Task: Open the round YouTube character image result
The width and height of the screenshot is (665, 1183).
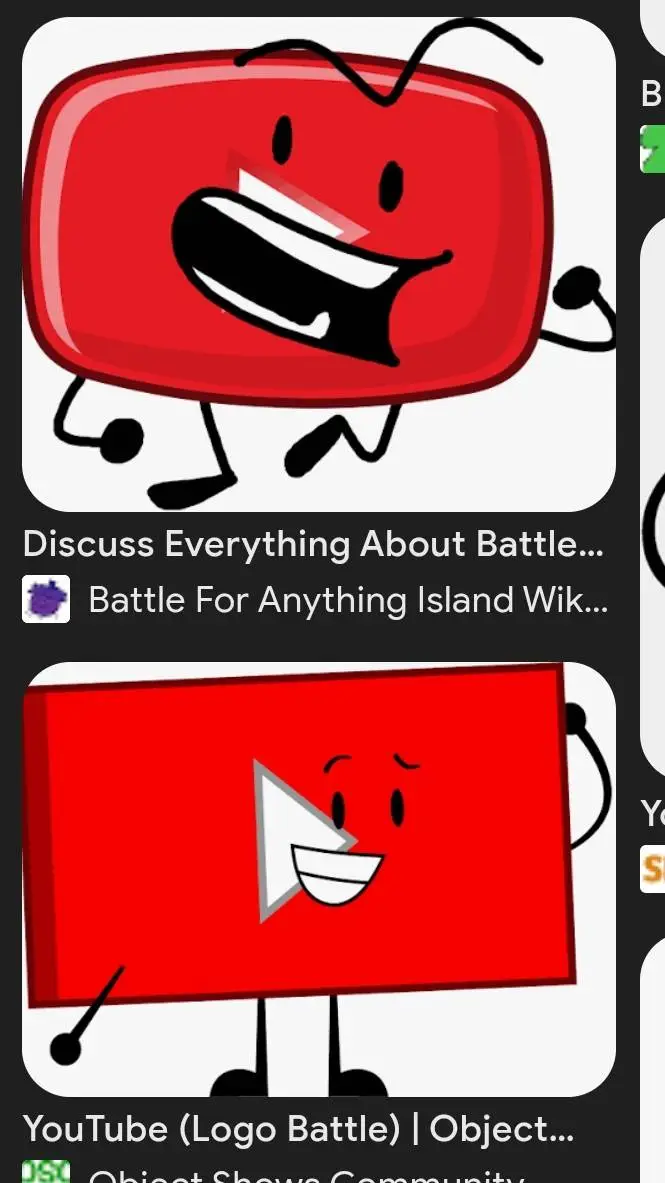Action: (318, 265)
